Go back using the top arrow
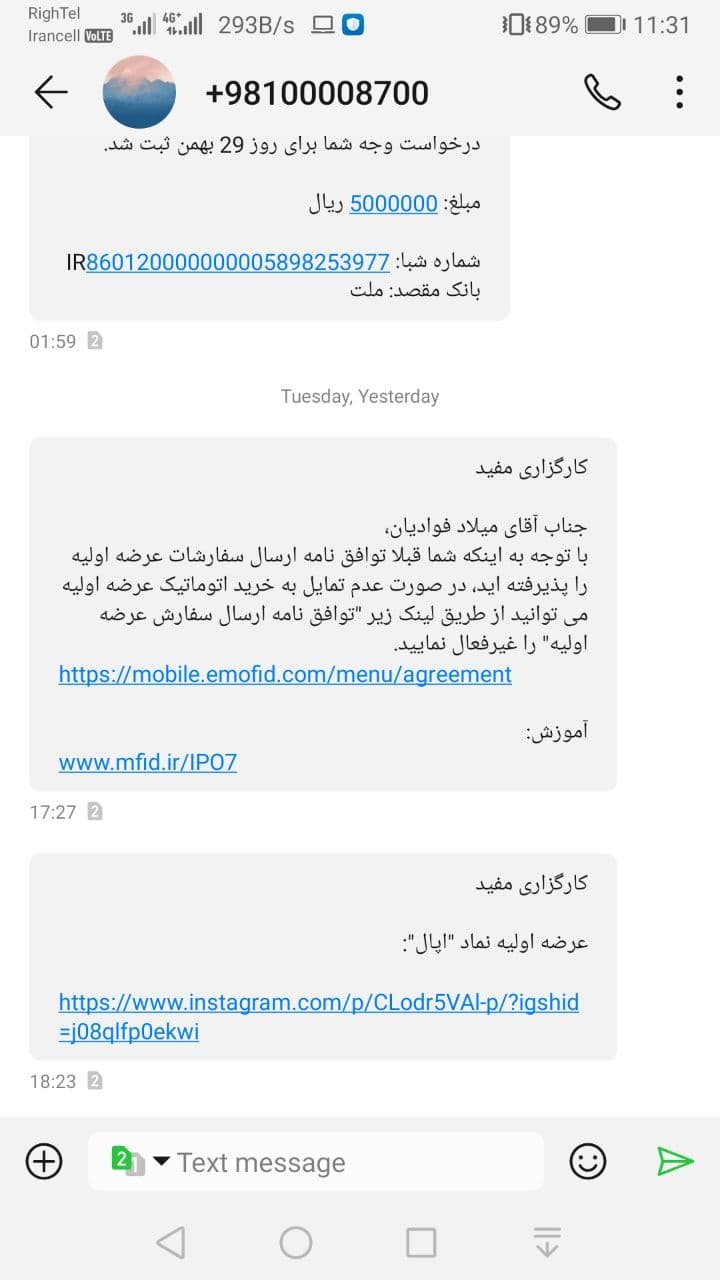The height and width of the screenshot is (1280, 720). click(51, 93)
